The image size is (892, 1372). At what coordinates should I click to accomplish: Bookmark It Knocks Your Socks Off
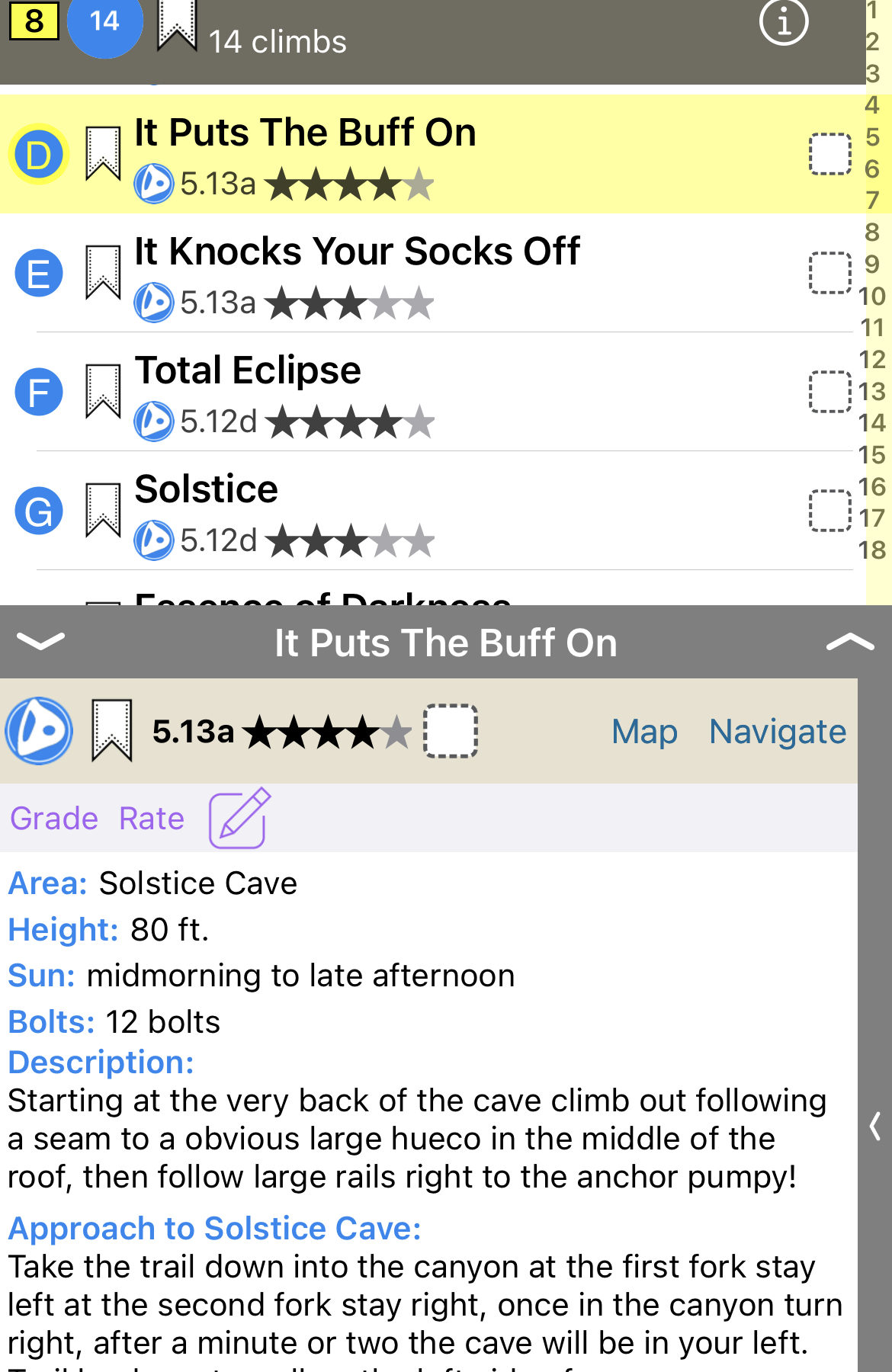pyautogui.click(x=103, y=273)
